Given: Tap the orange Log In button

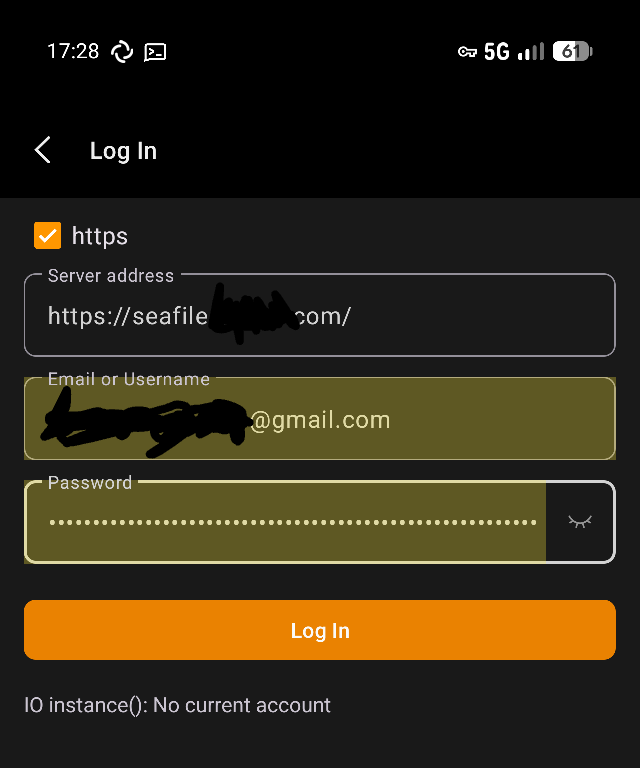Looking at the screenshot, I should point(320,630).
